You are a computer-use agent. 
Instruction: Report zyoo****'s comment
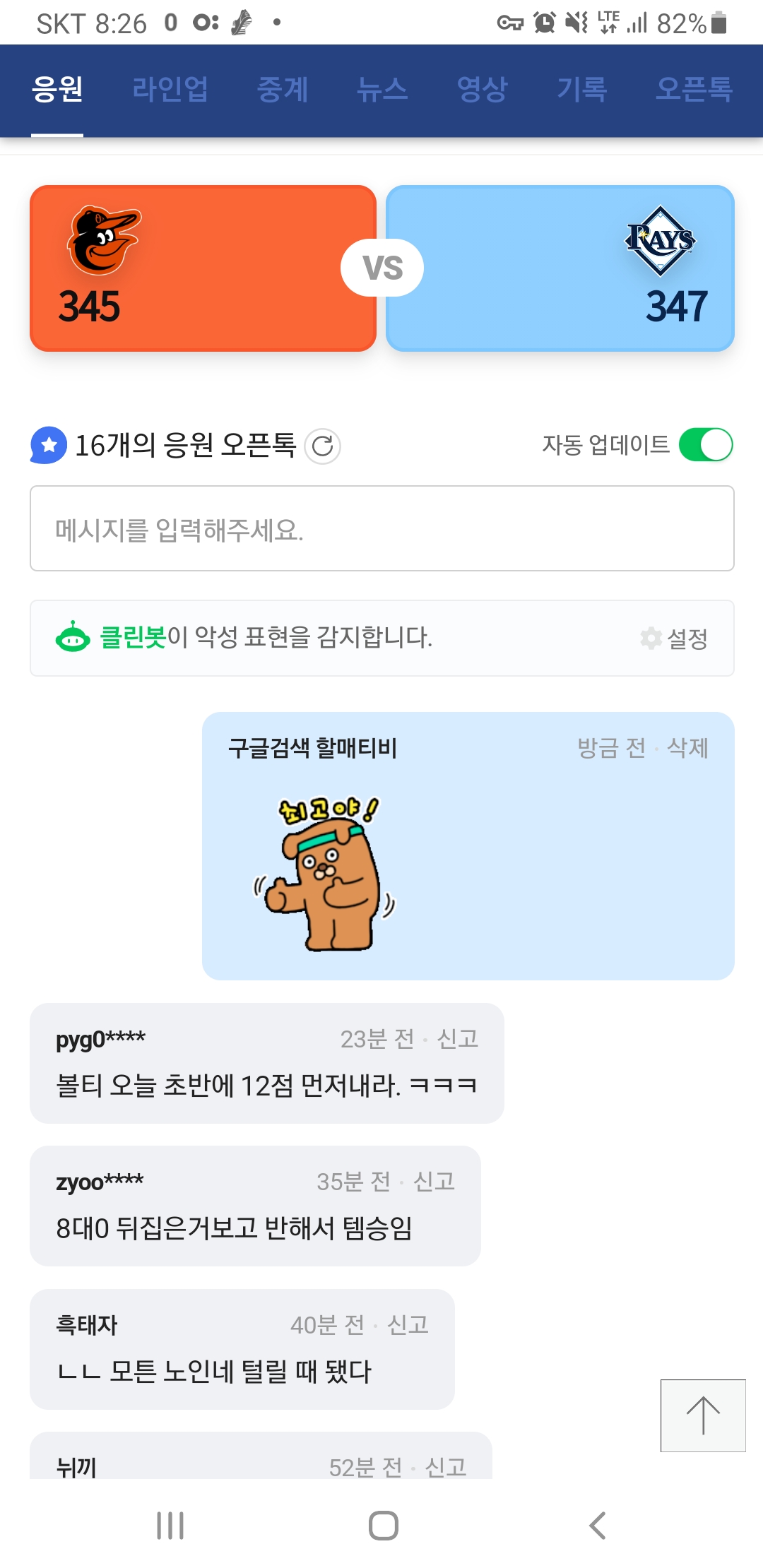click(434, 1182)
